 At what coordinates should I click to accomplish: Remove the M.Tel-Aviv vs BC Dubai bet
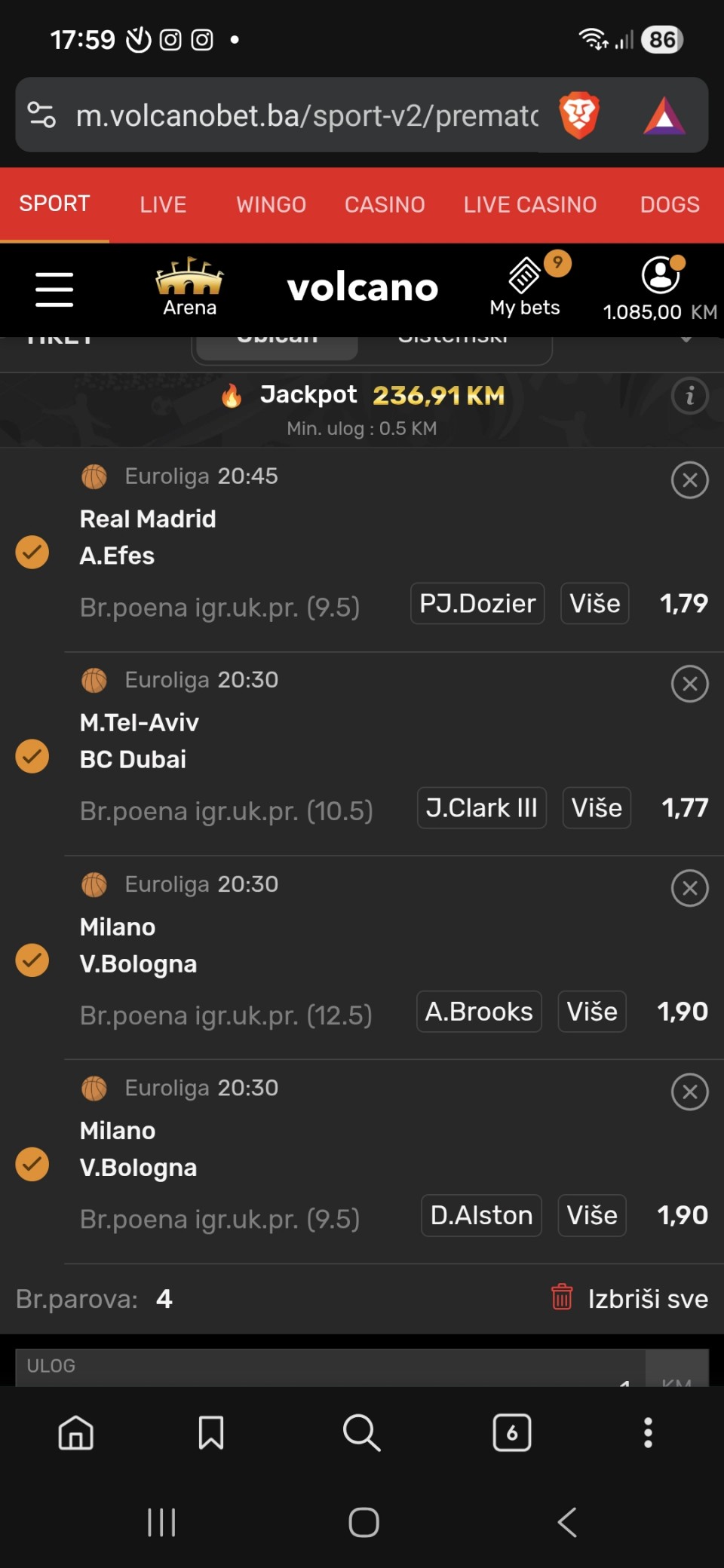[689, 684]
